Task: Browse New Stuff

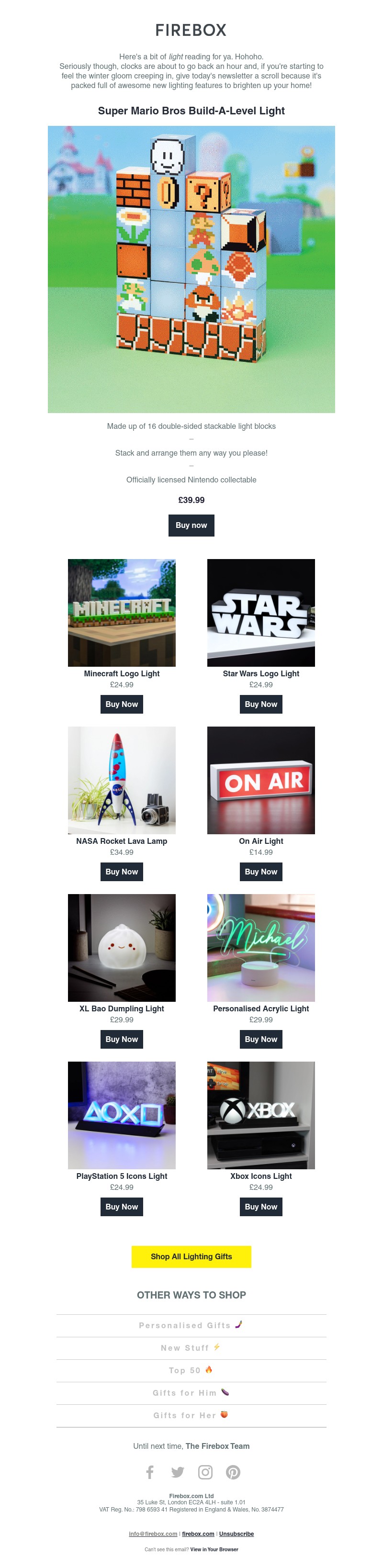Action: click(x=190, y=1348)
